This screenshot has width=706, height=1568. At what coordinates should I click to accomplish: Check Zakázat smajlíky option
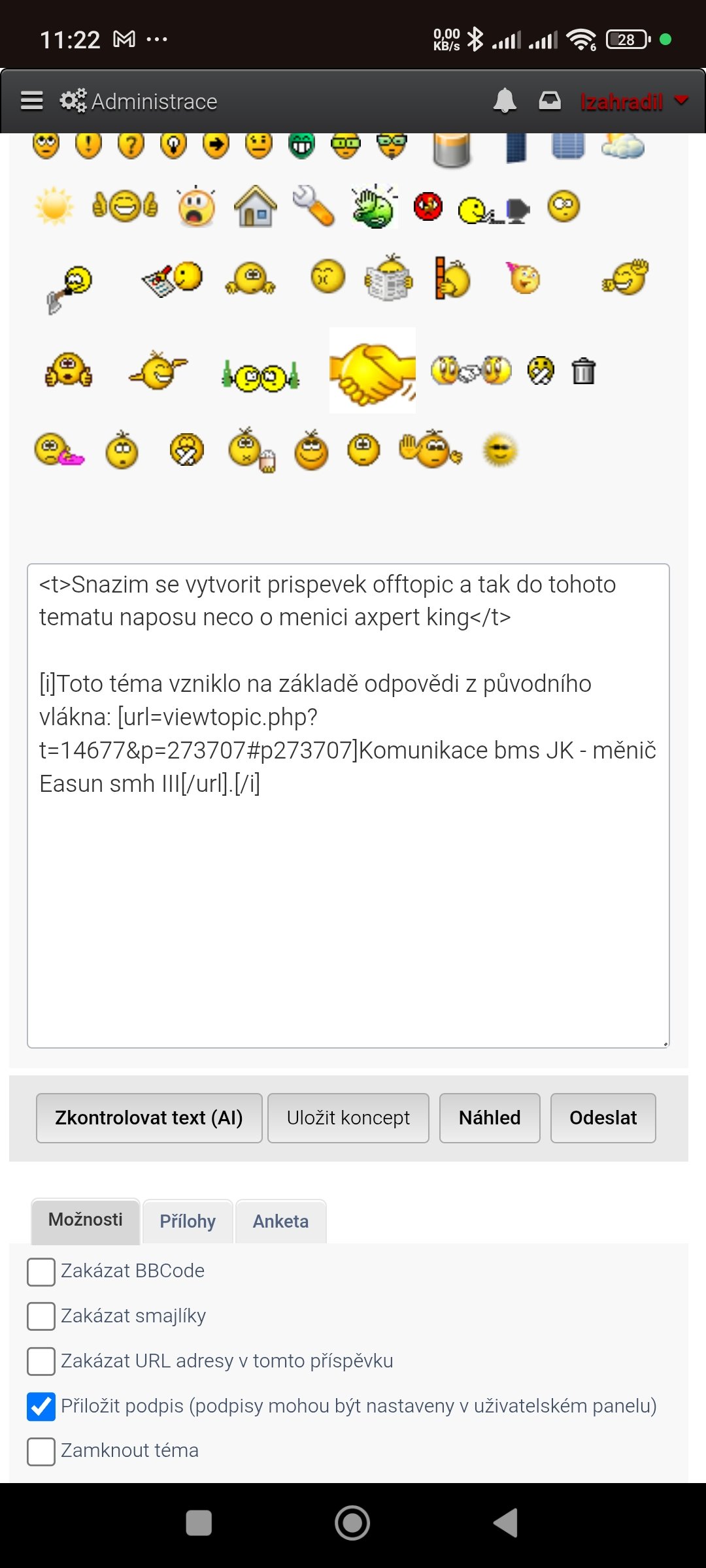pyautogui.click(x=41, y=1316)
